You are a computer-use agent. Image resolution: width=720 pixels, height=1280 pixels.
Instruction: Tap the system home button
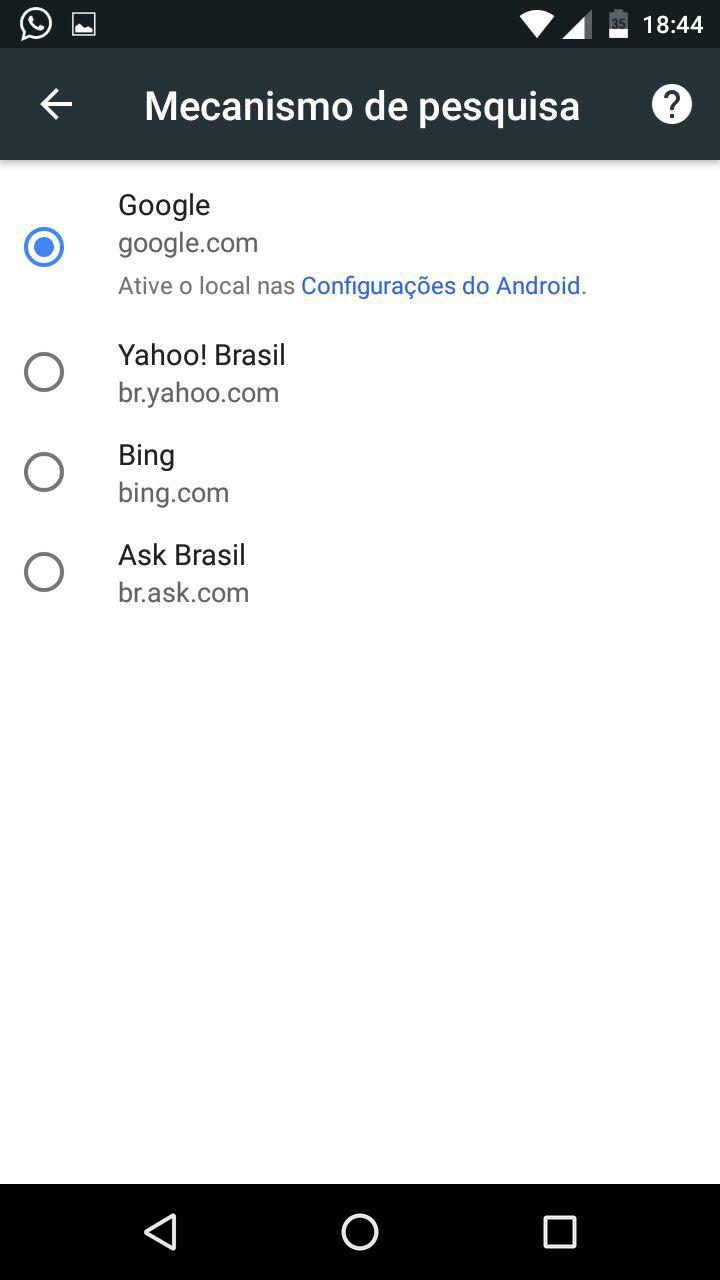click(360, 1232)
